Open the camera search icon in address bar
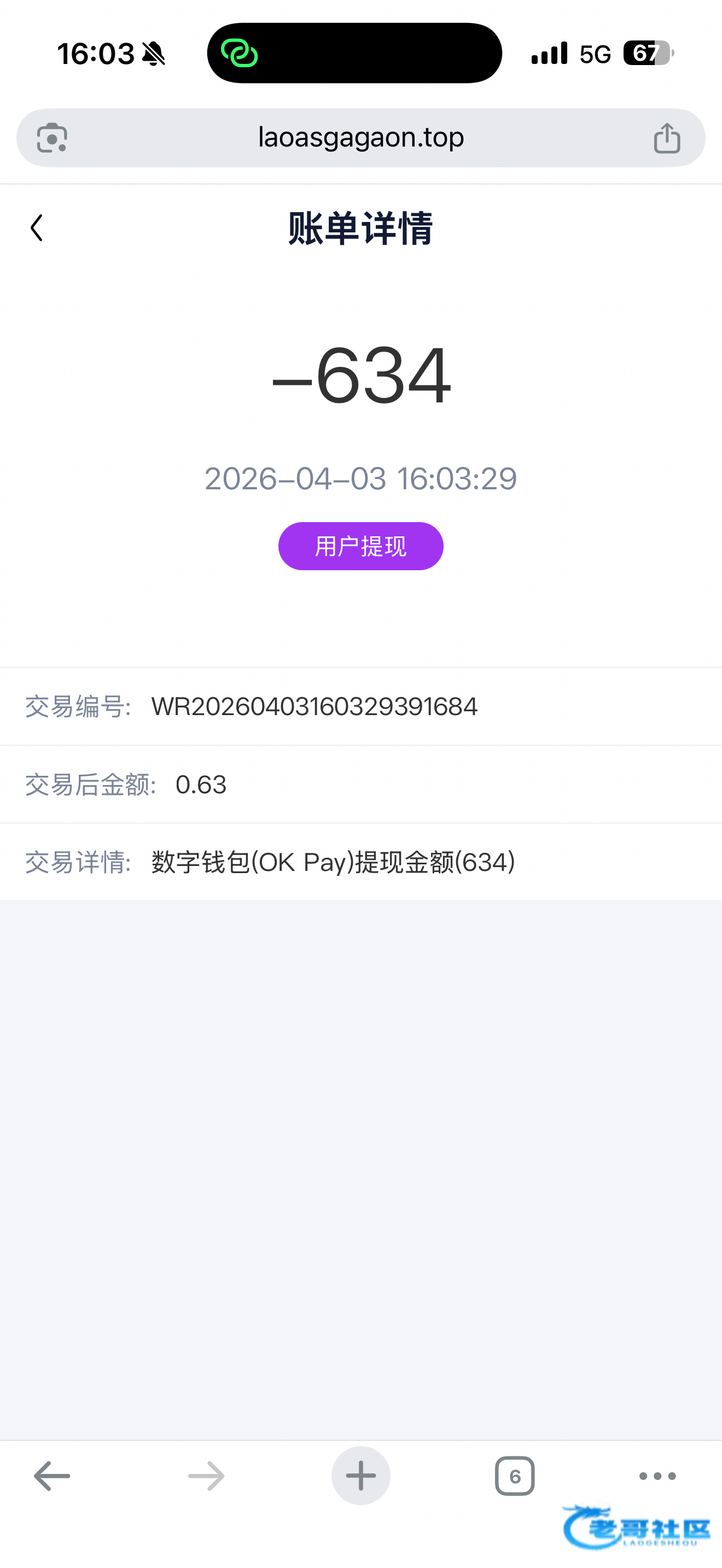Screen dimensions: 722x1568 coord(52,138)
